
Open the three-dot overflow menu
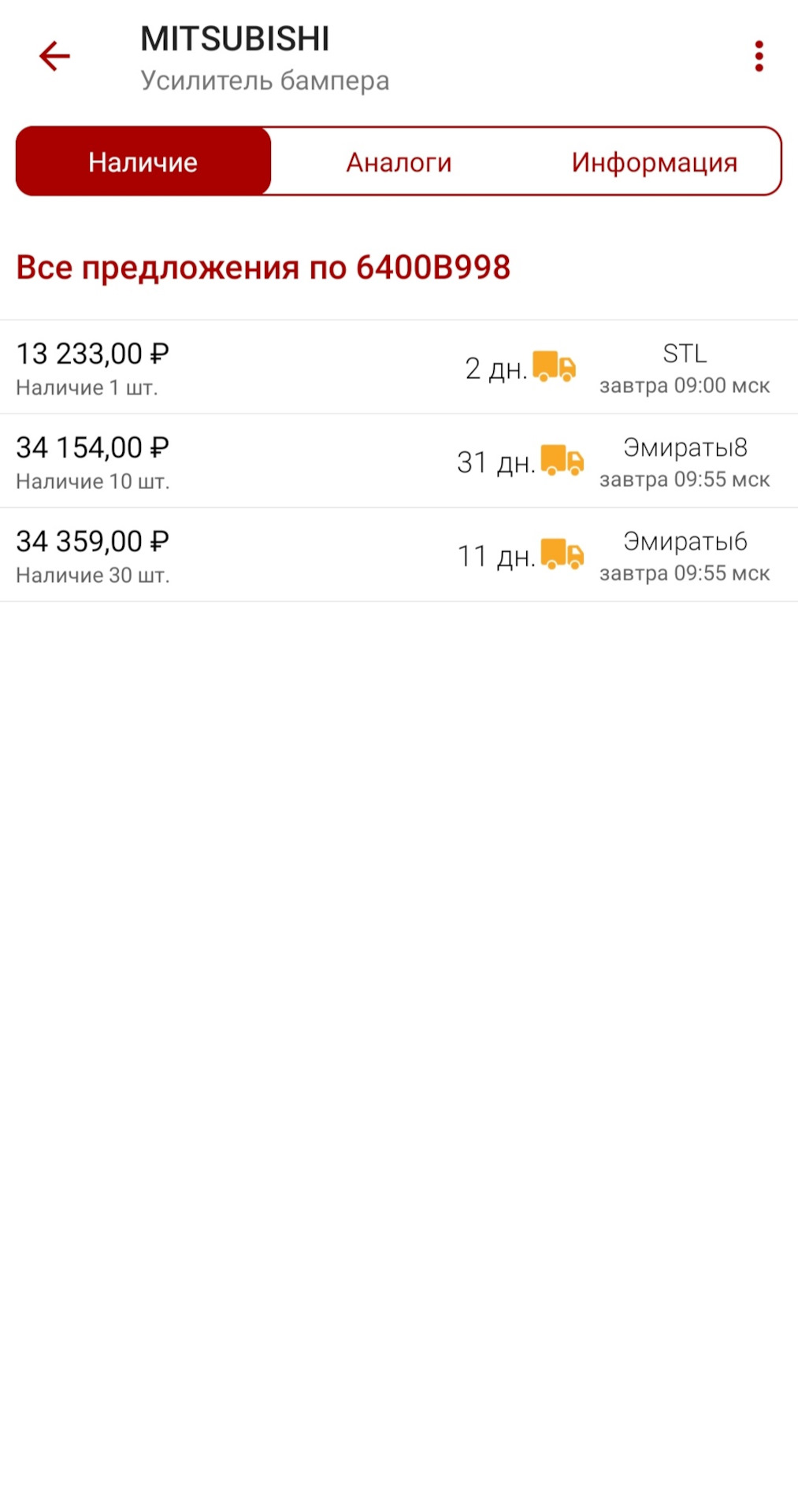click(x=759, y=57)
